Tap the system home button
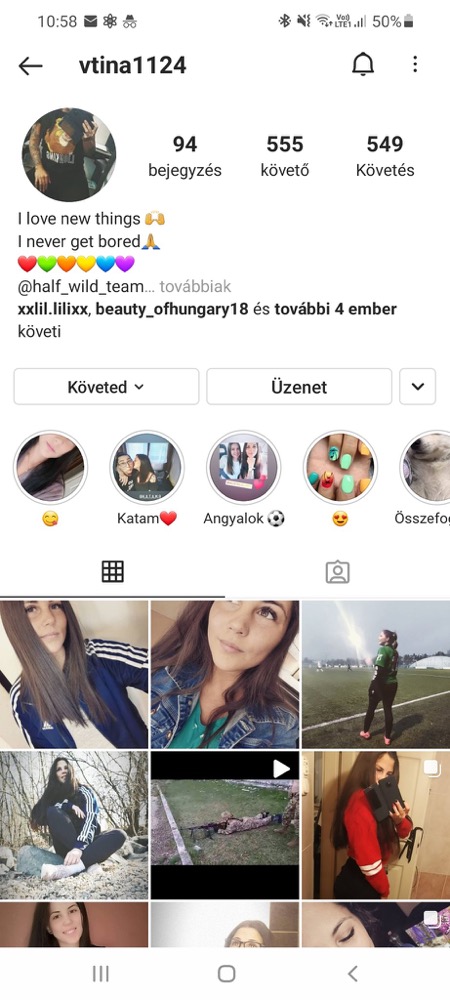The width and height of the screenshot is (450, 1000). pos(226,973)
